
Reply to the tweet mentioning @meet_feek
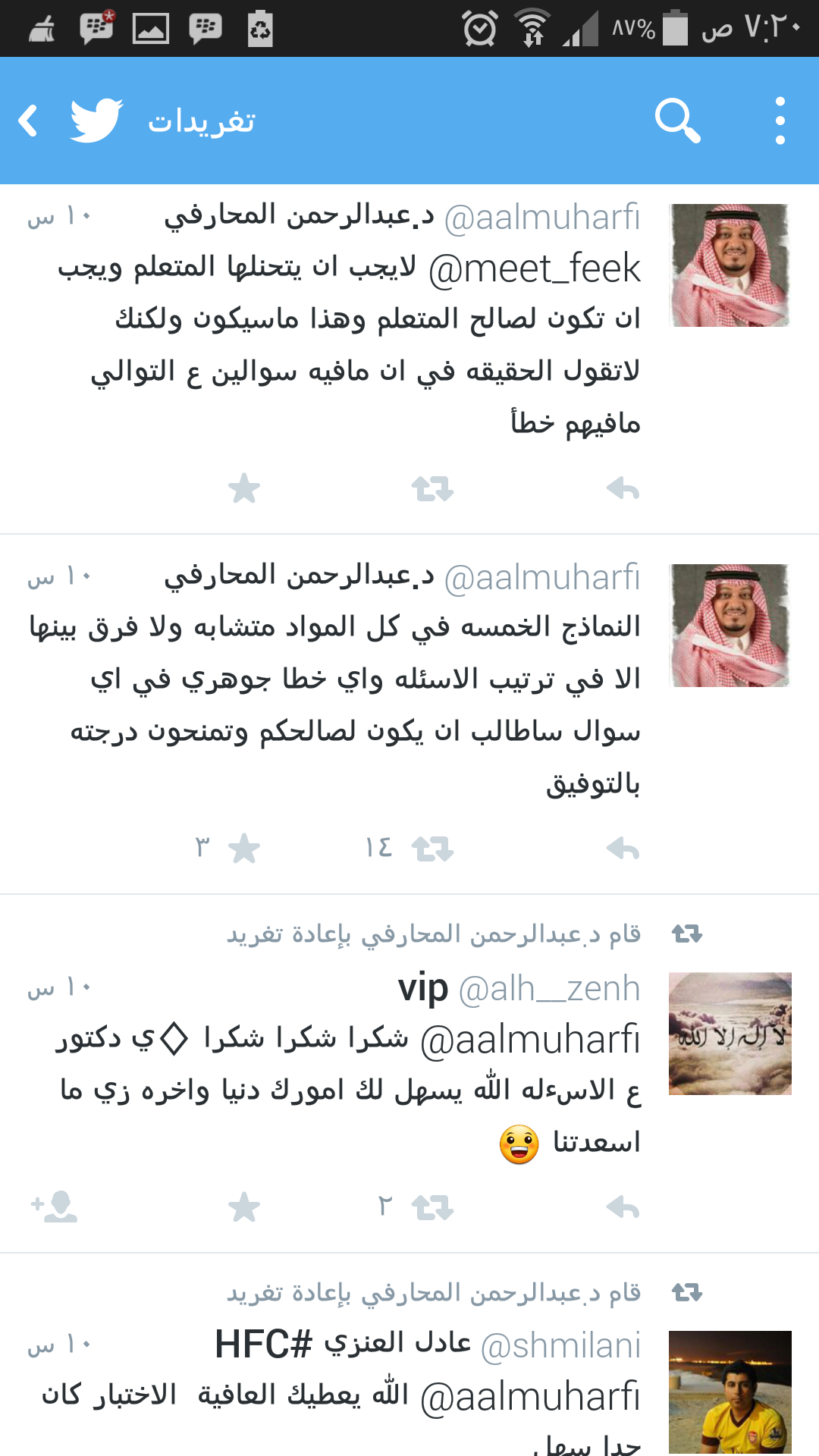(623, 489)
